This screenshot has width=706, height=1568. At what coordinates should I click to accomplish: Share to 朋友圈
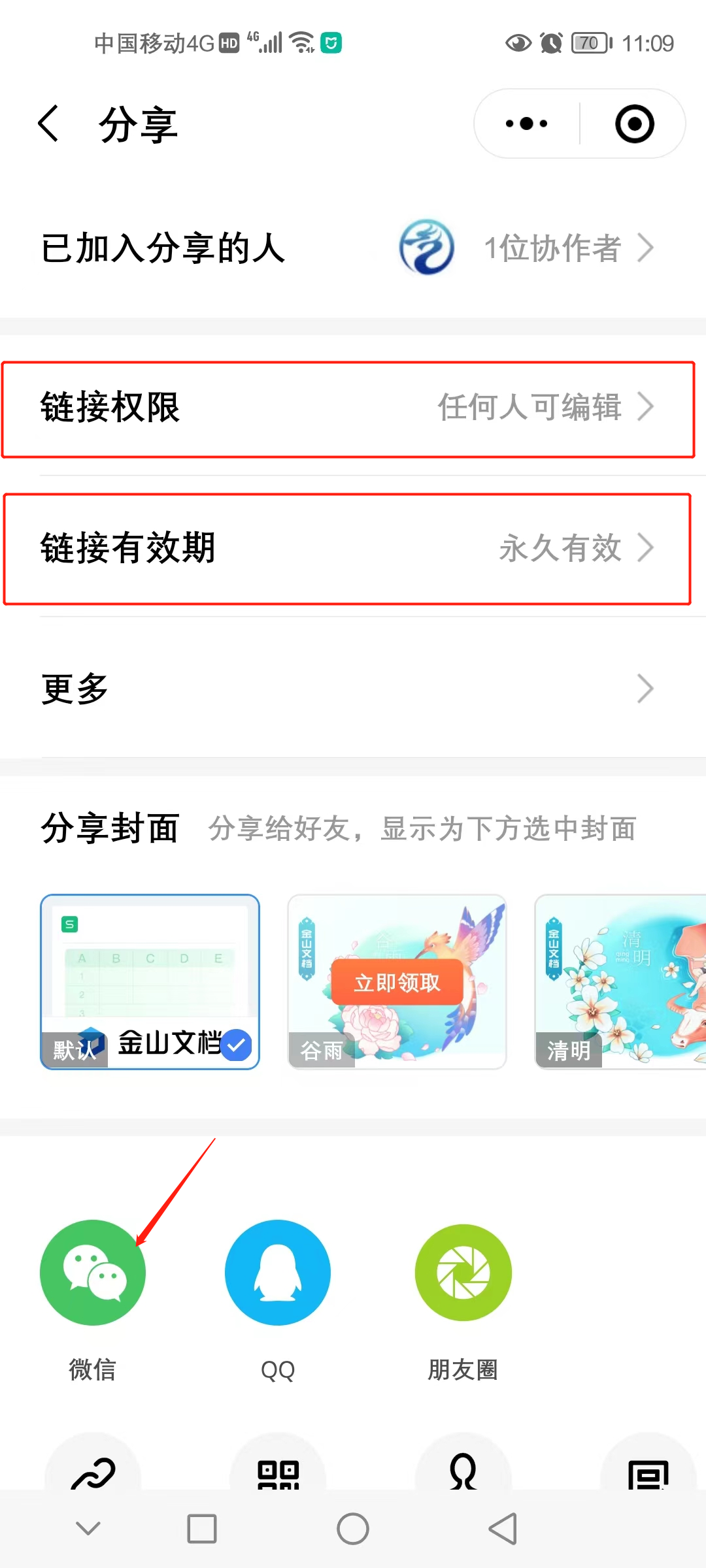(463, 1273)
